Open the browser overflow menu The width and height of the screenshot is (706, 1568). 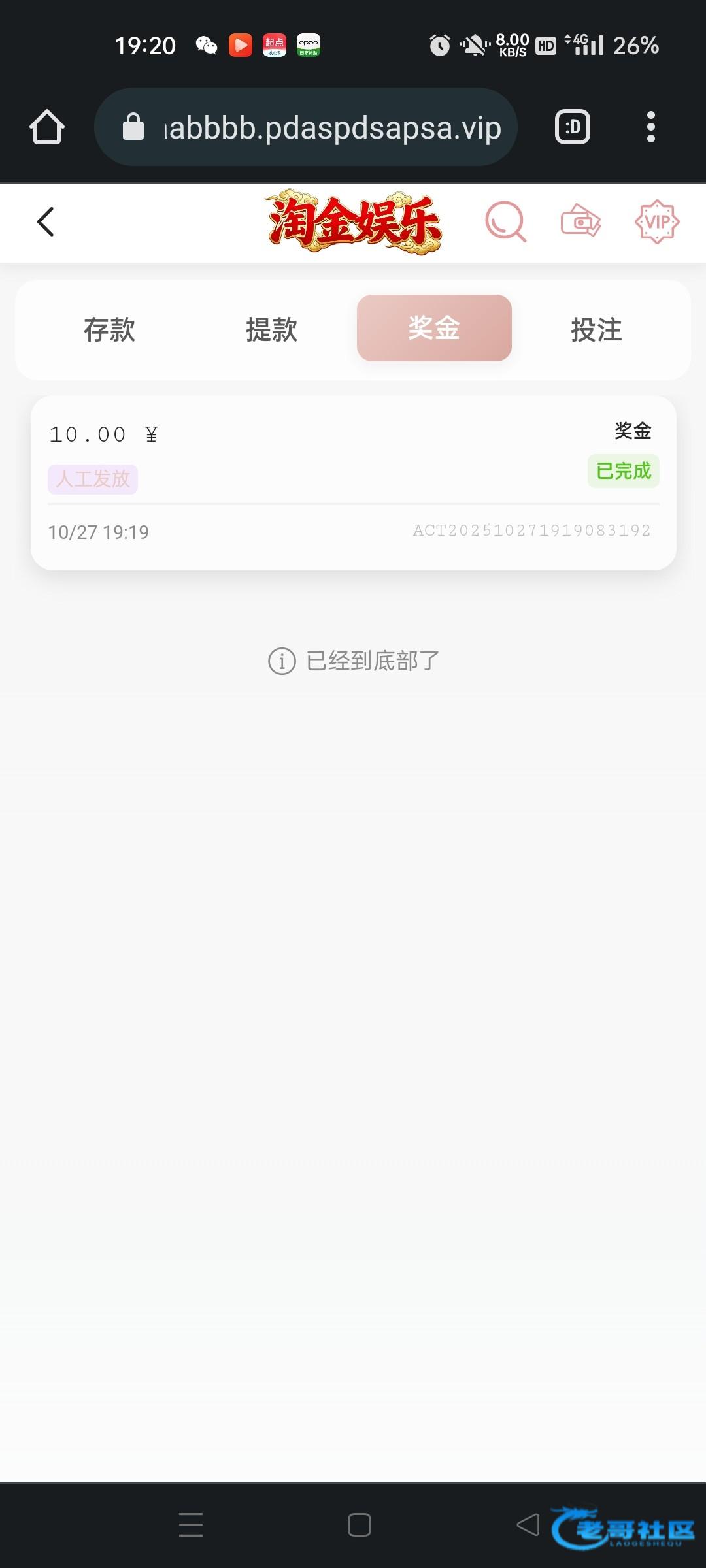pos(650,127)
